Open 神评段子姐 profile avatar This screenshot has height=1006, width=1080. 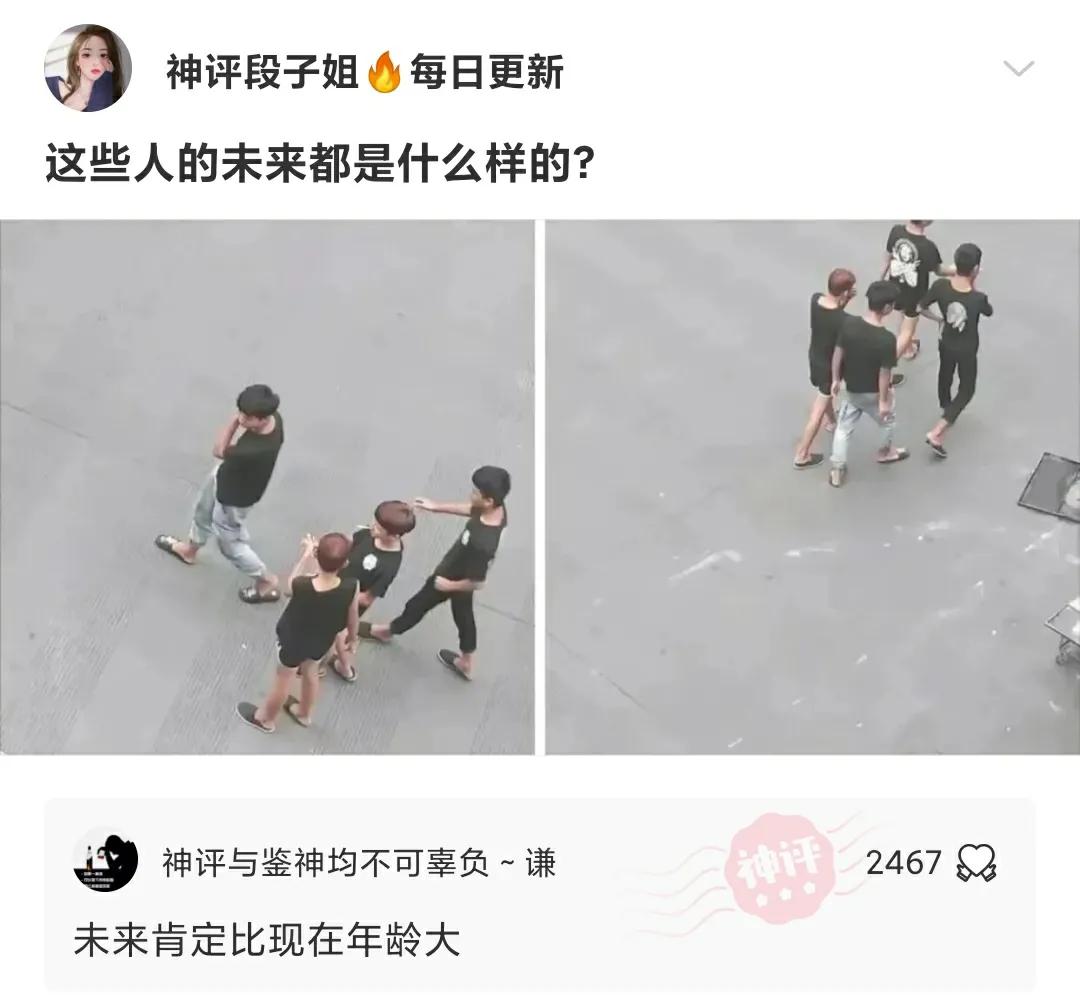[88, 68]
